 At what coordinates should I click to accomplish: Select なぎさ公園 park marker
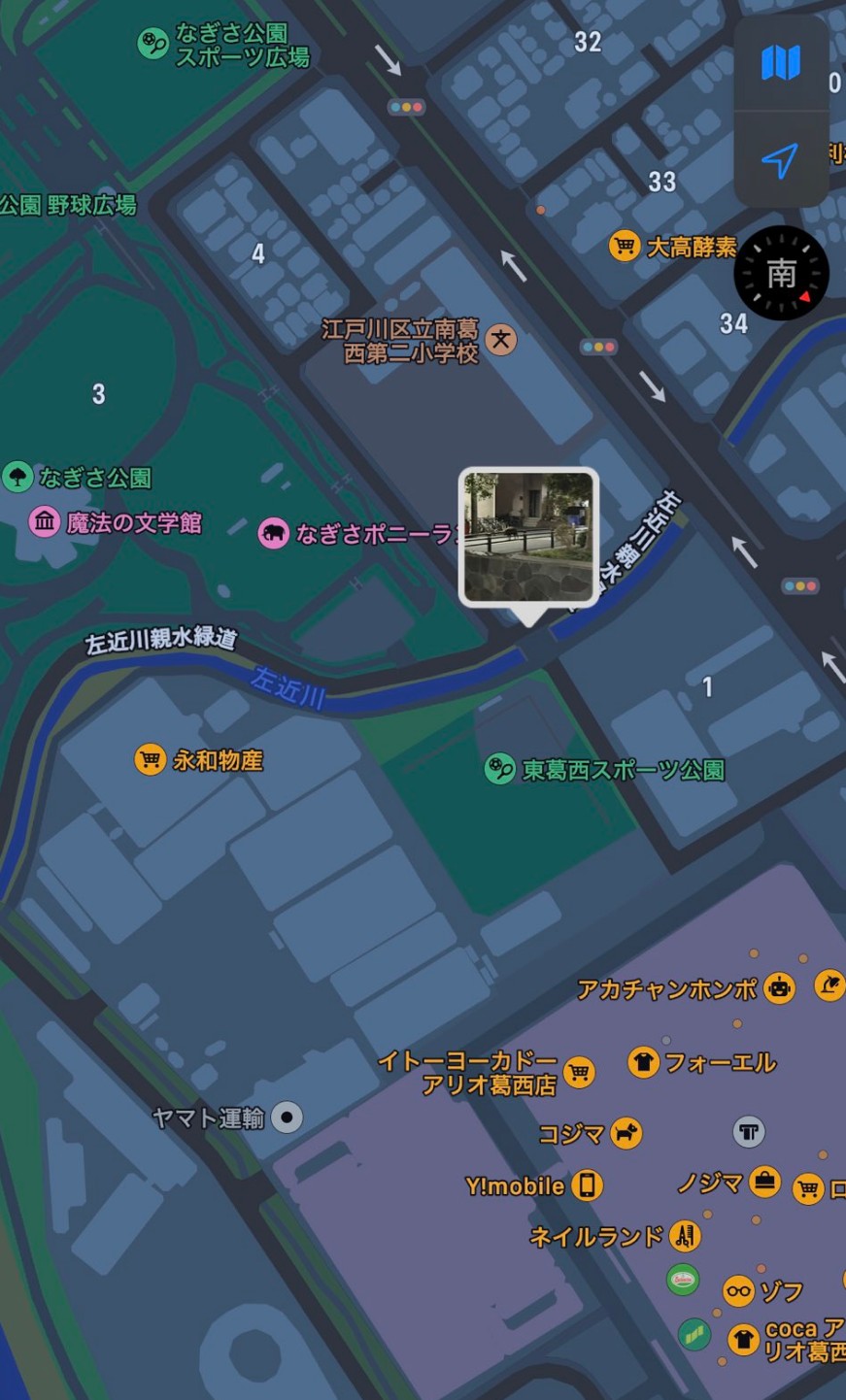click(17, 477)
